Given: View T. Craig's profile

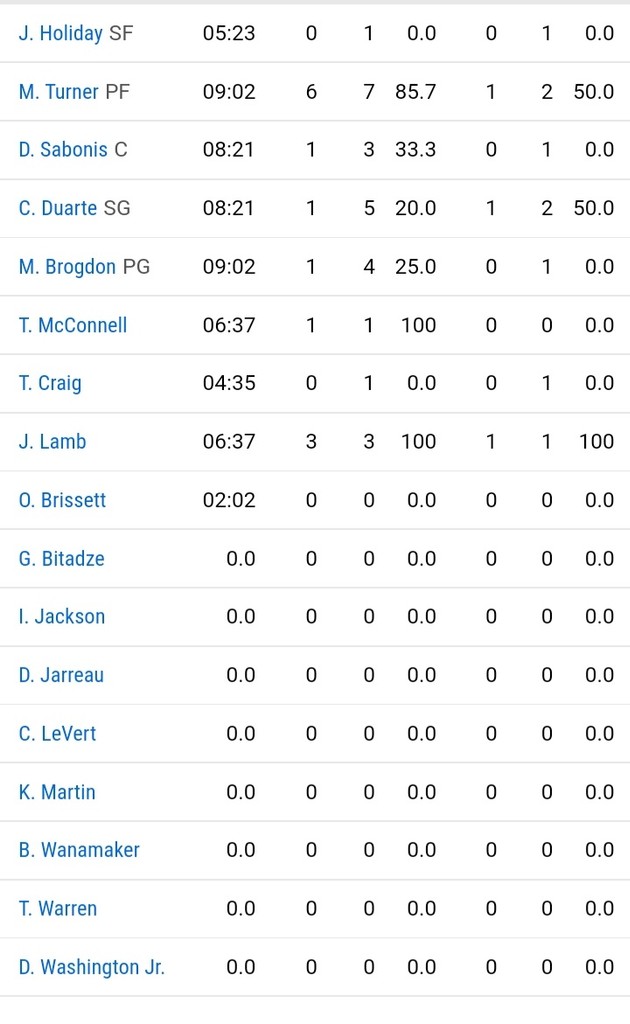Looking at the screenshot, I should [x=50, y=383].
